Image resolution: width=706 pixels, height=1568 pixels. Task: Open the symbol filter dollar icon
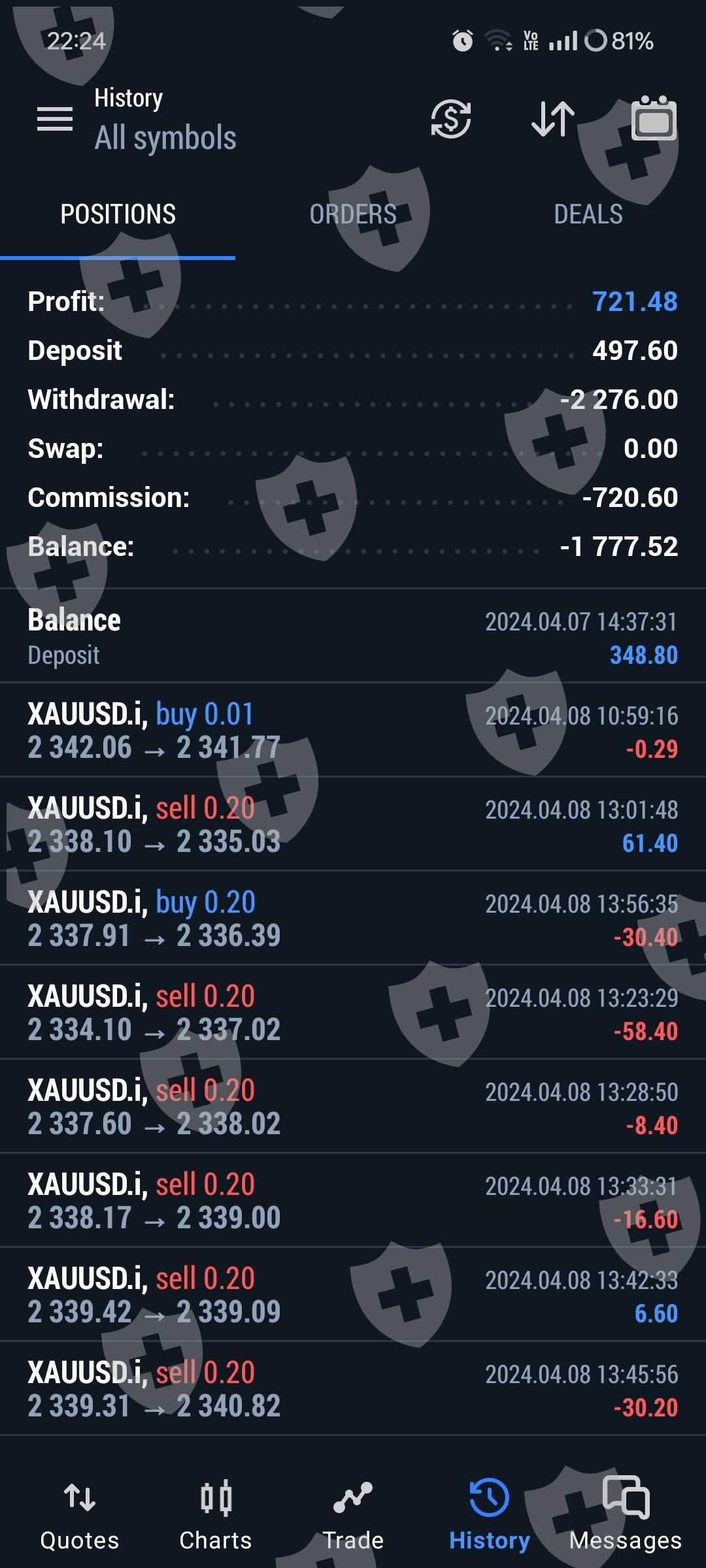[x=451, y=119]
